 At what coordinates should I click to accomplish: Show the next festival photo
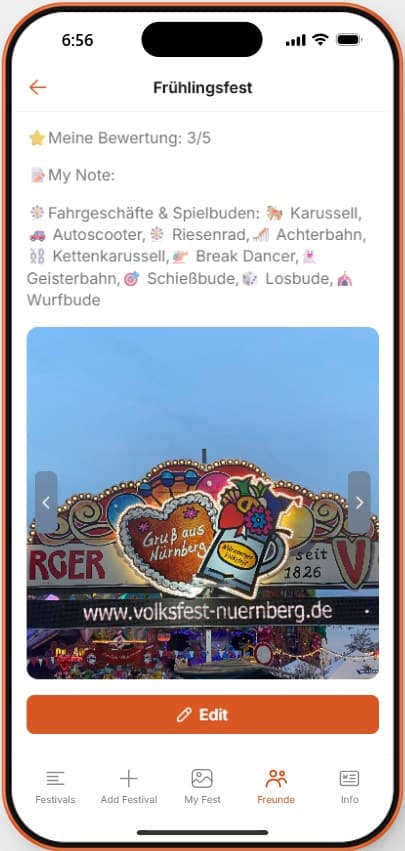coord(359,503)
